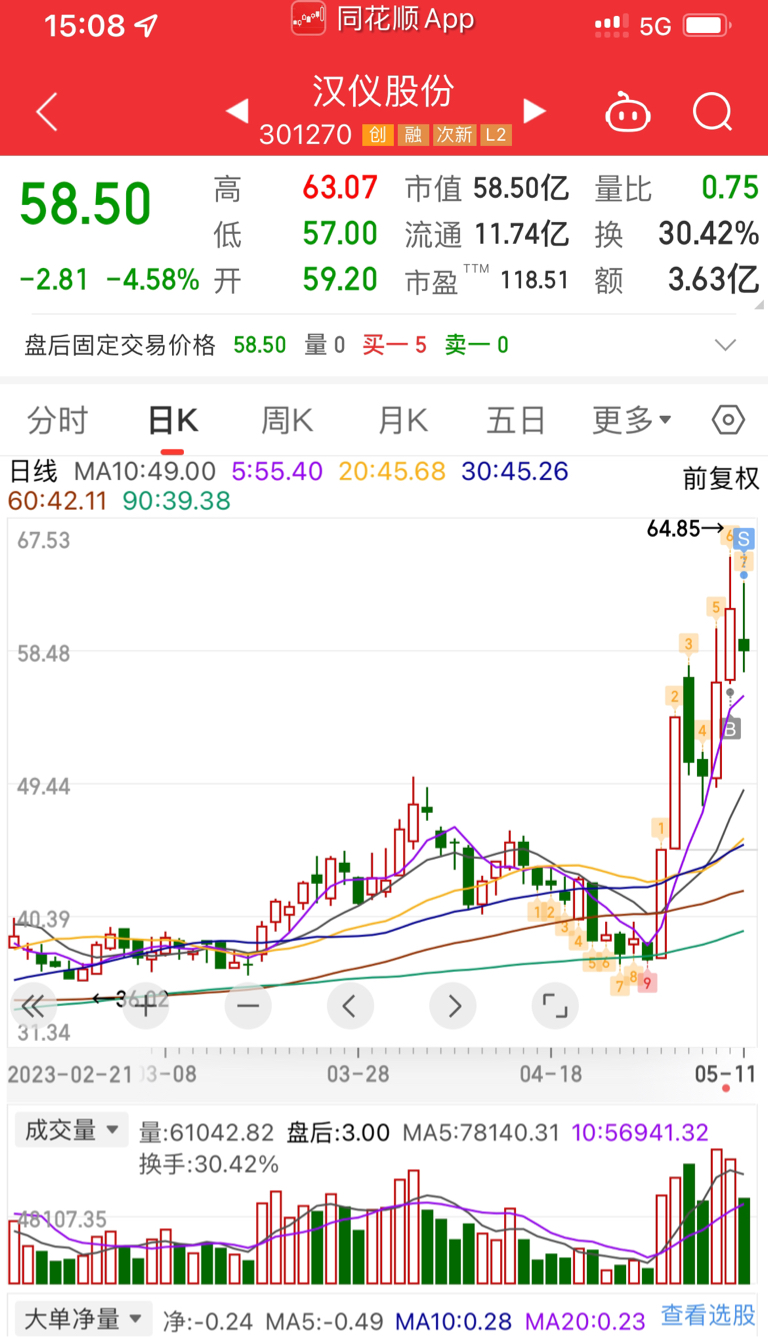Switch to the next stock with right triangle
Screen dimensions: 768x1337
pyautogui.click(x=534, y=110)
